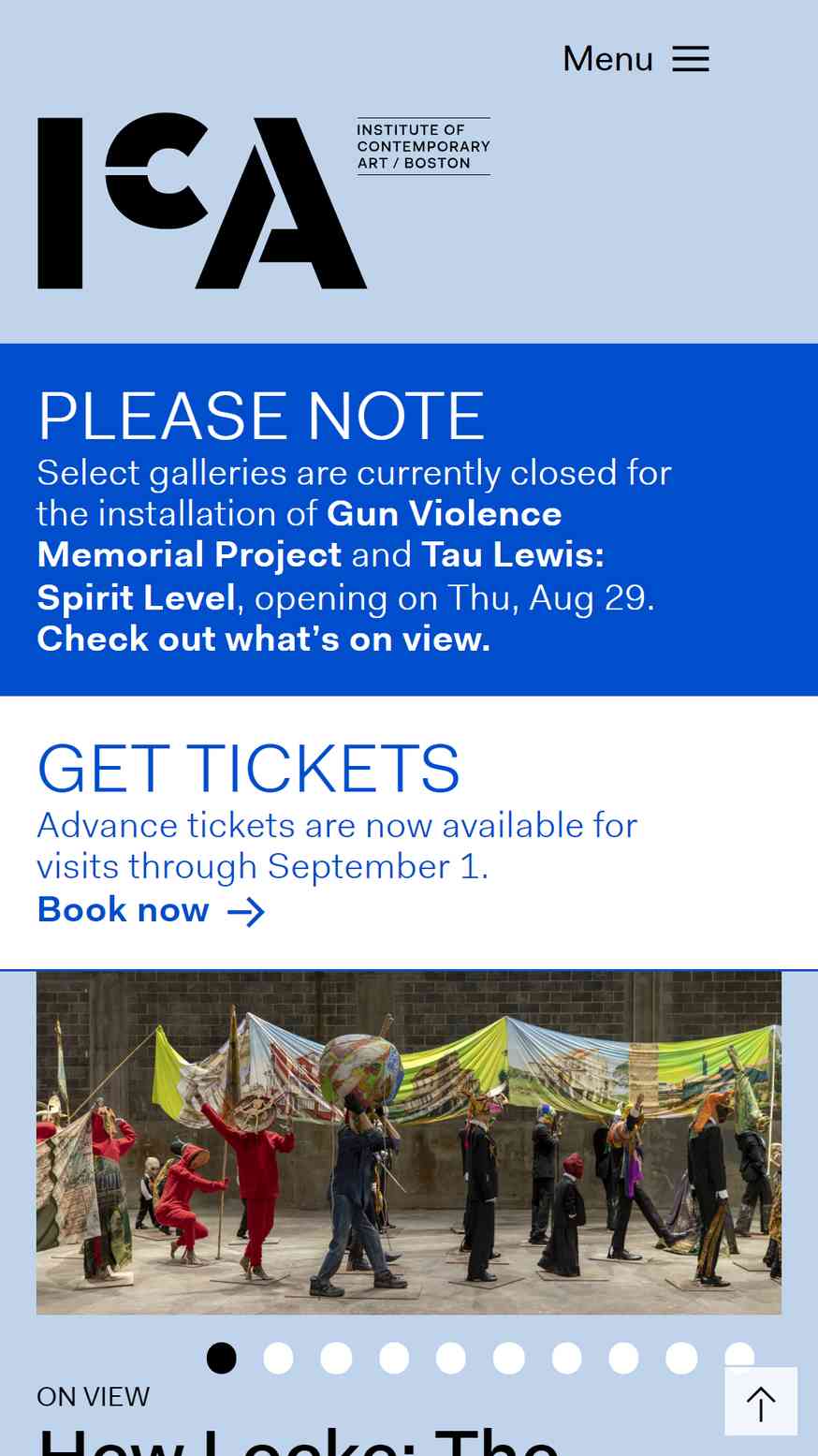The width and height of the screenshot is (818, 1456).
Task: Open the Gun Violence Memorial Project link
Action: click(x=299, y=534)
